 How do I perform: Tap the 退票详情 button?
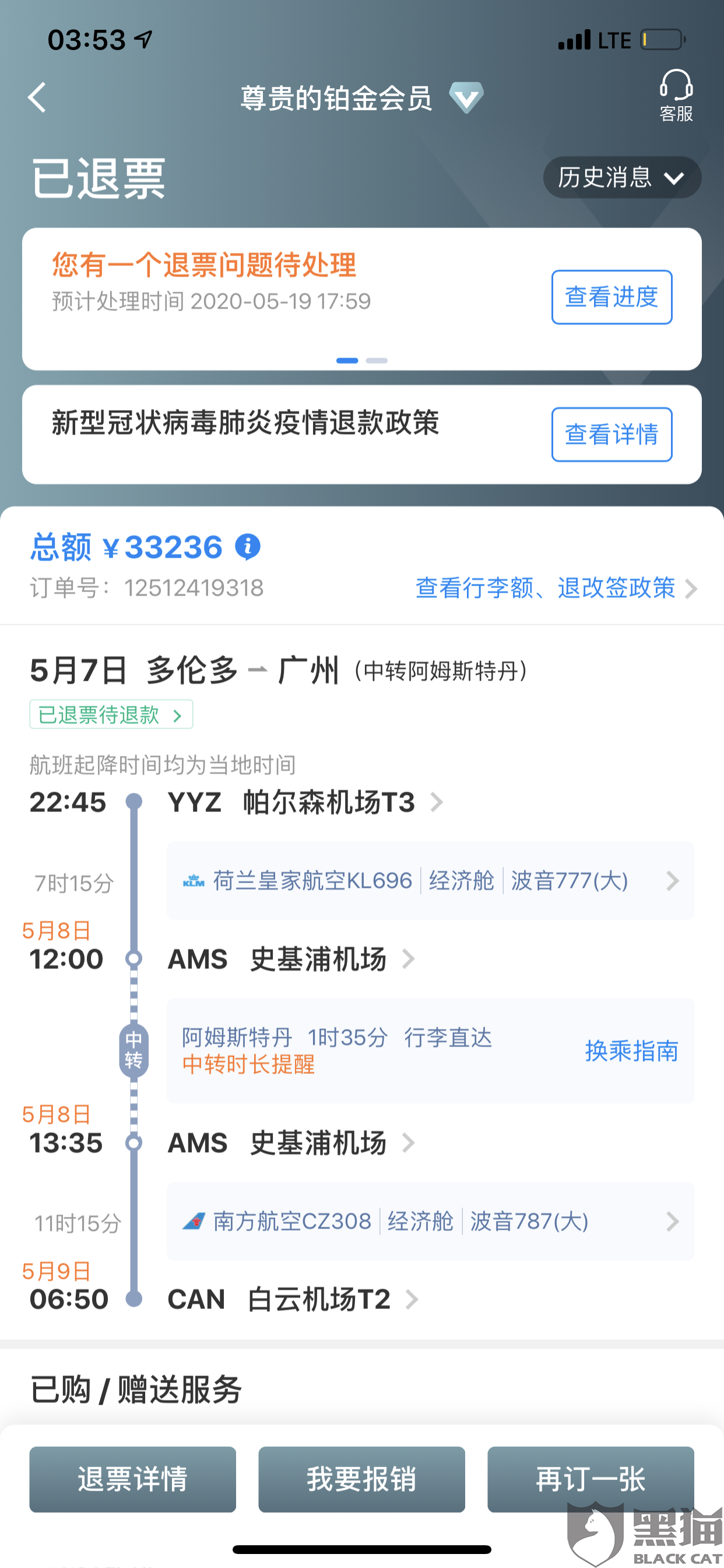tap(133, 1479)
